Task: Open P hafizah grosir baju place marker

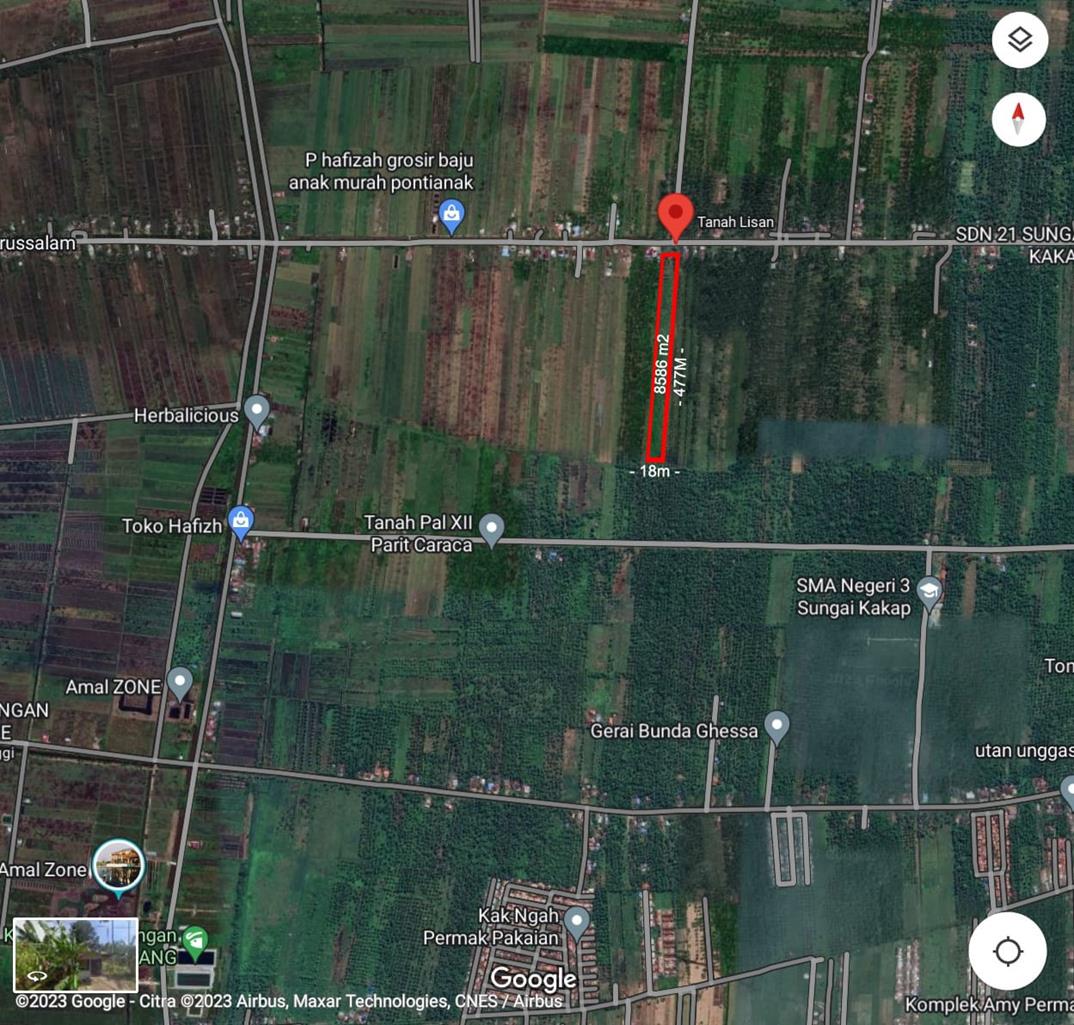Action: 451,215
